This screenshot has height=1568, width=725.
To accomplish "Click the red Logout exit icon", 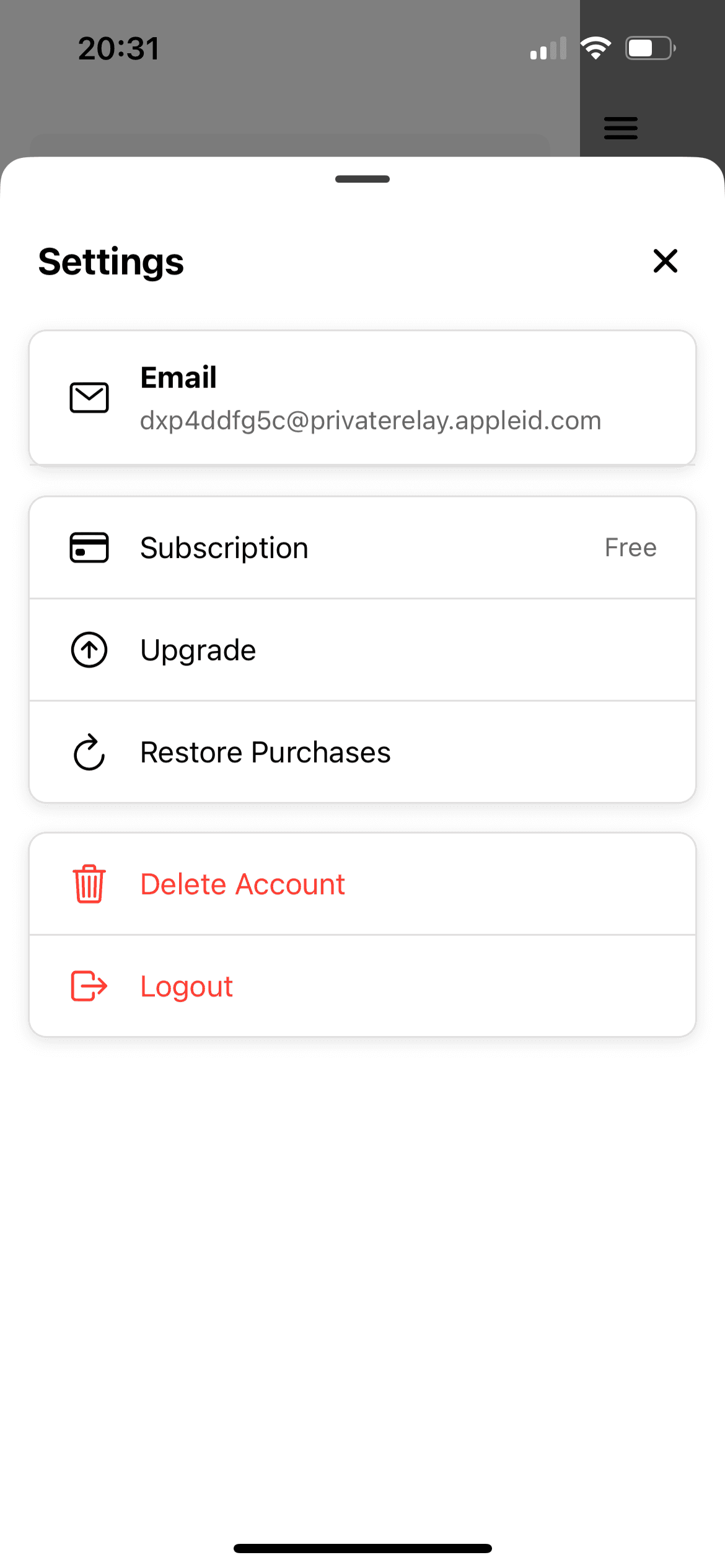I will tap(87, 985).
